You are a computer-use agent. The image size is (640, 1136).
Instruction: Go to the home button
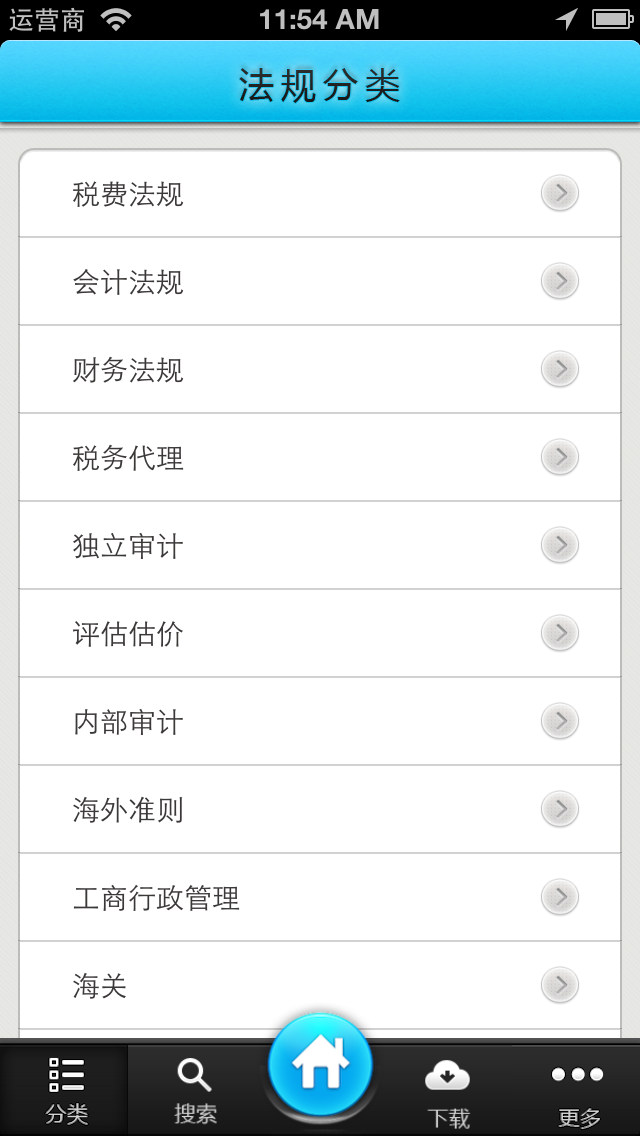pos(320,1065)
